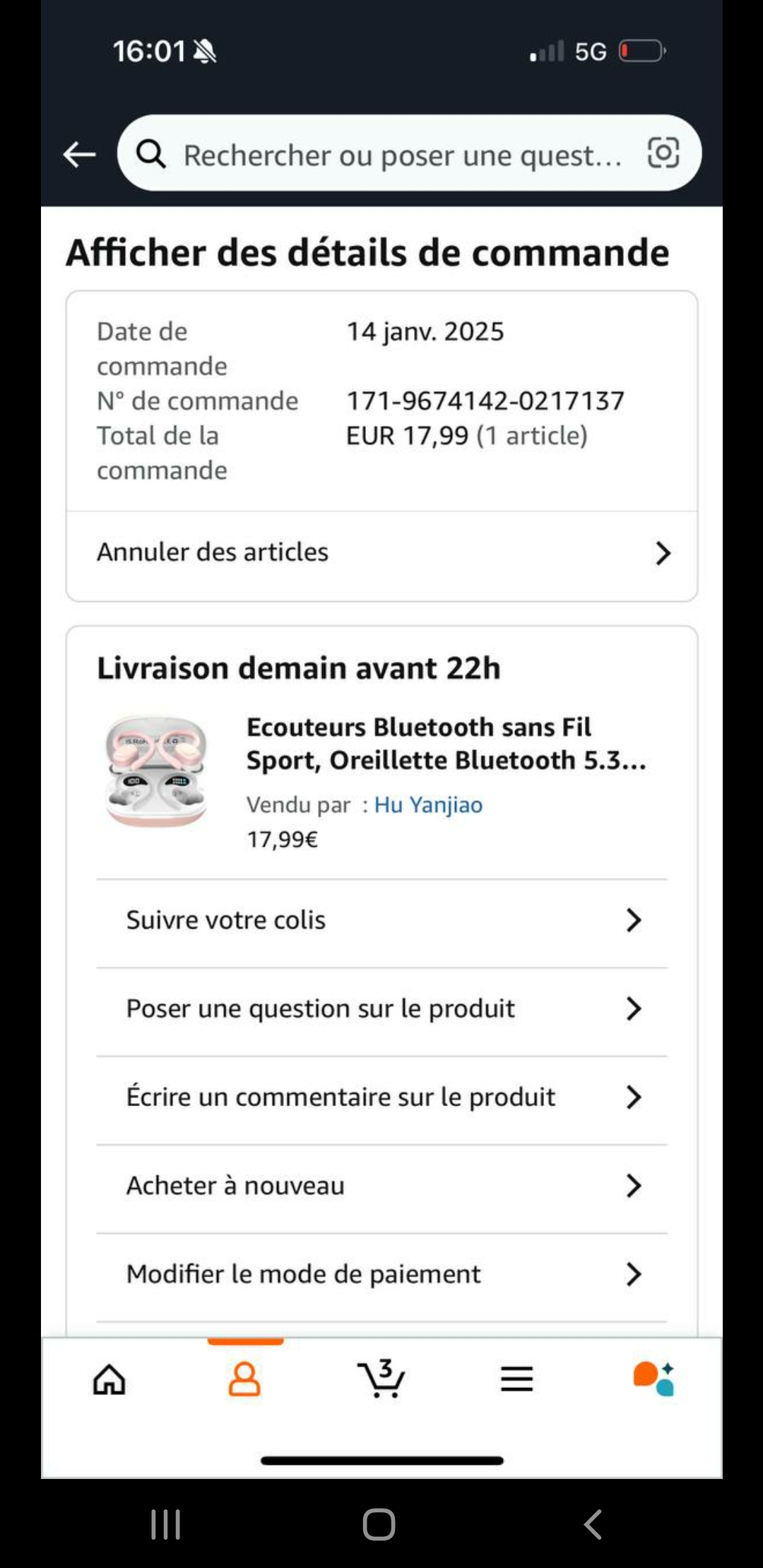The image size is (763, 1568).
Task: Open 'Suivre votre colis'
Action: click(x=381, y=920)
